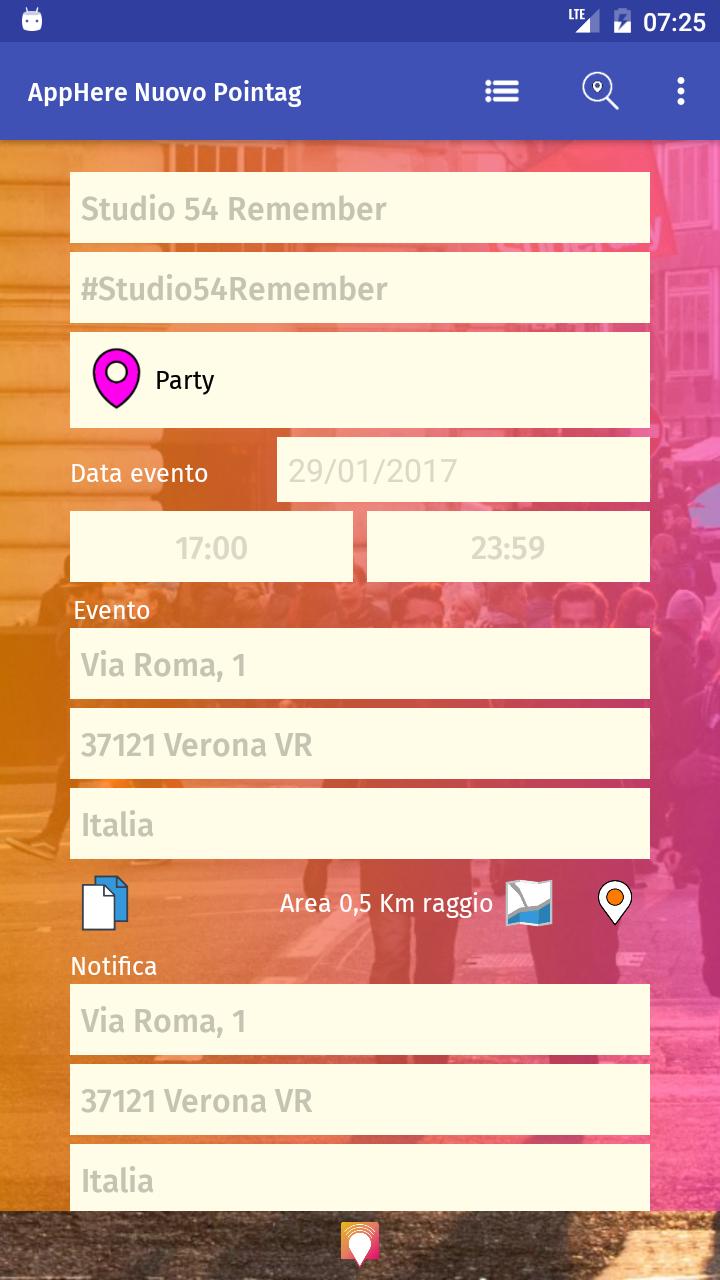Set the end time 23:59
This screenshot has height=1280, width=720.
tap(508, 547)
